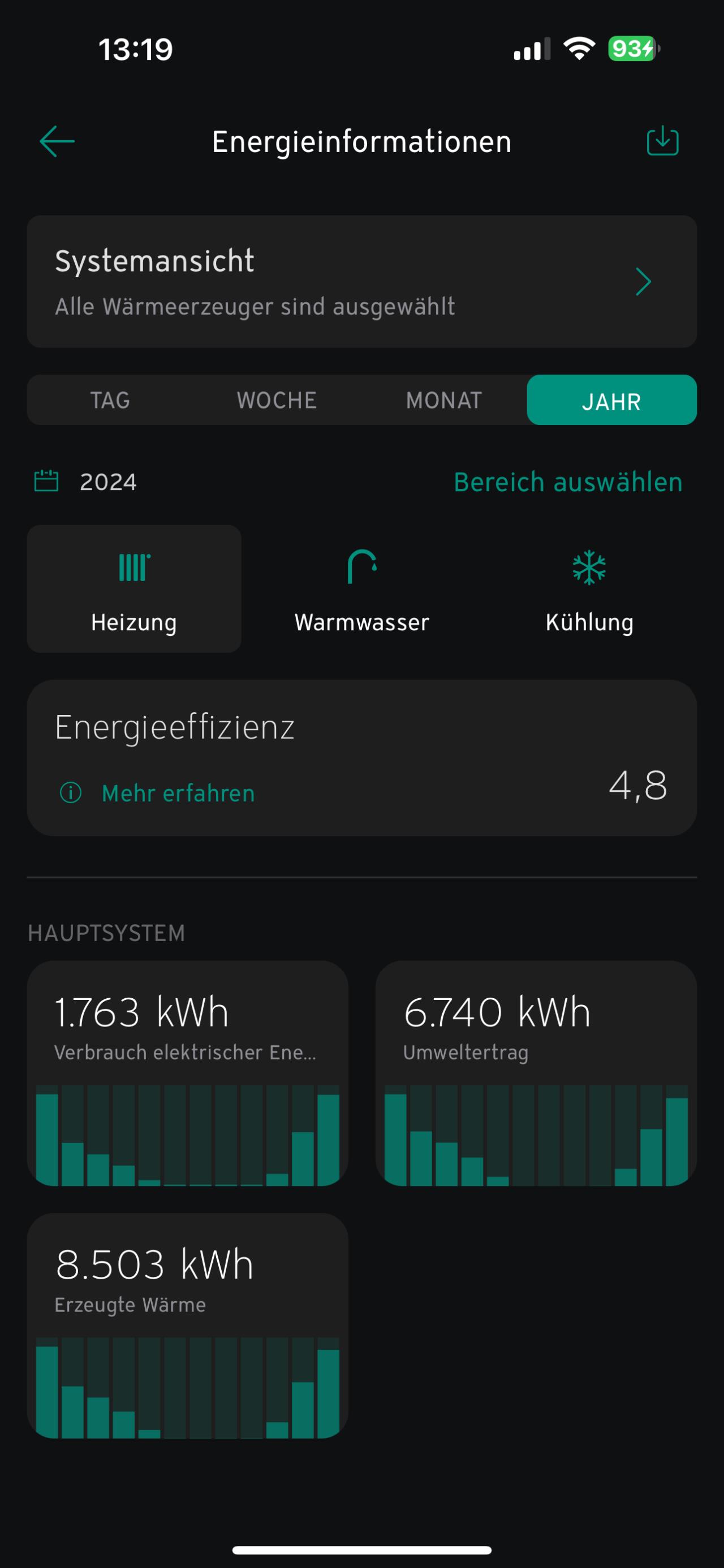Screen dimensions: 724x1568
Task: Tap Bereich auswählen link
Action: [567, 482]
